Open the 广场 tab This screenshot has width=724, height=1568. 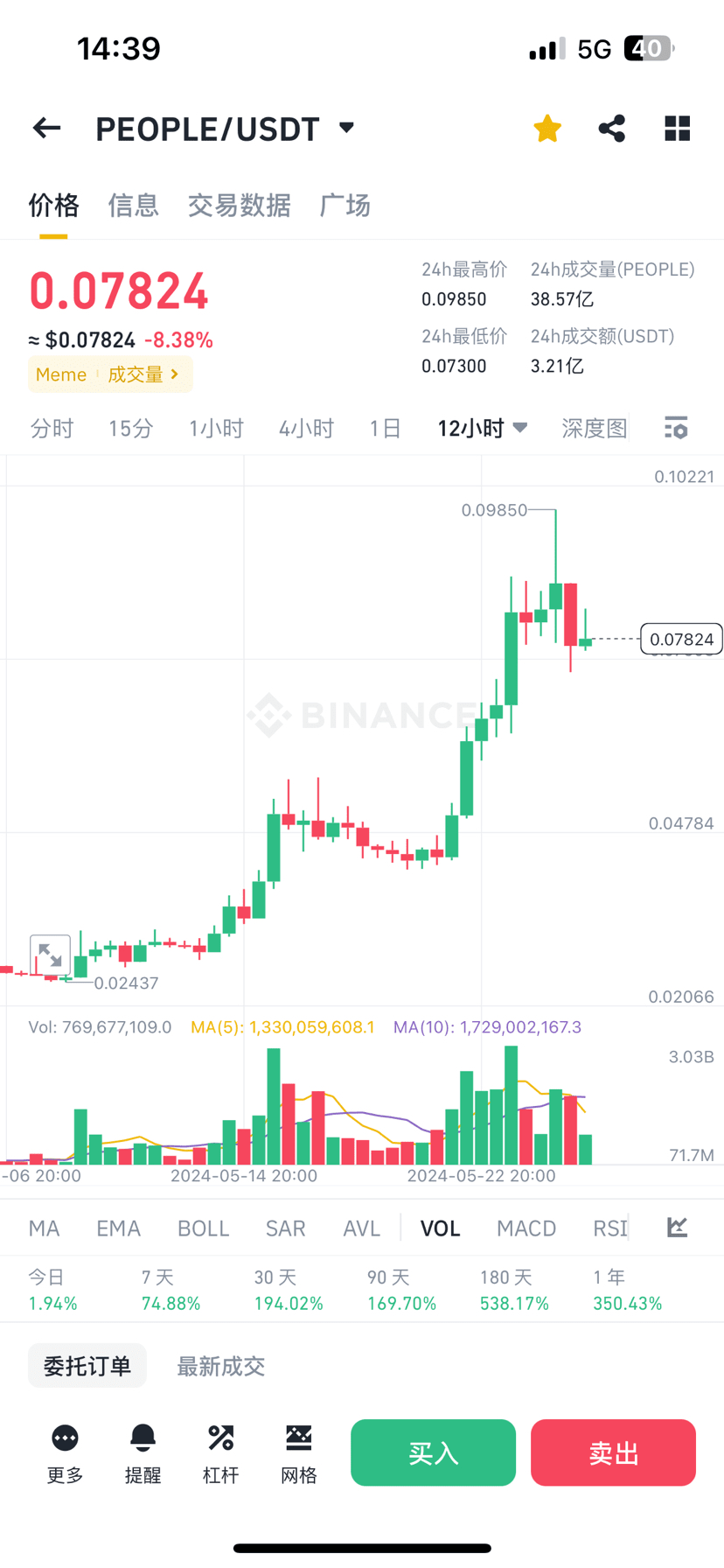[x=345, y=206]
